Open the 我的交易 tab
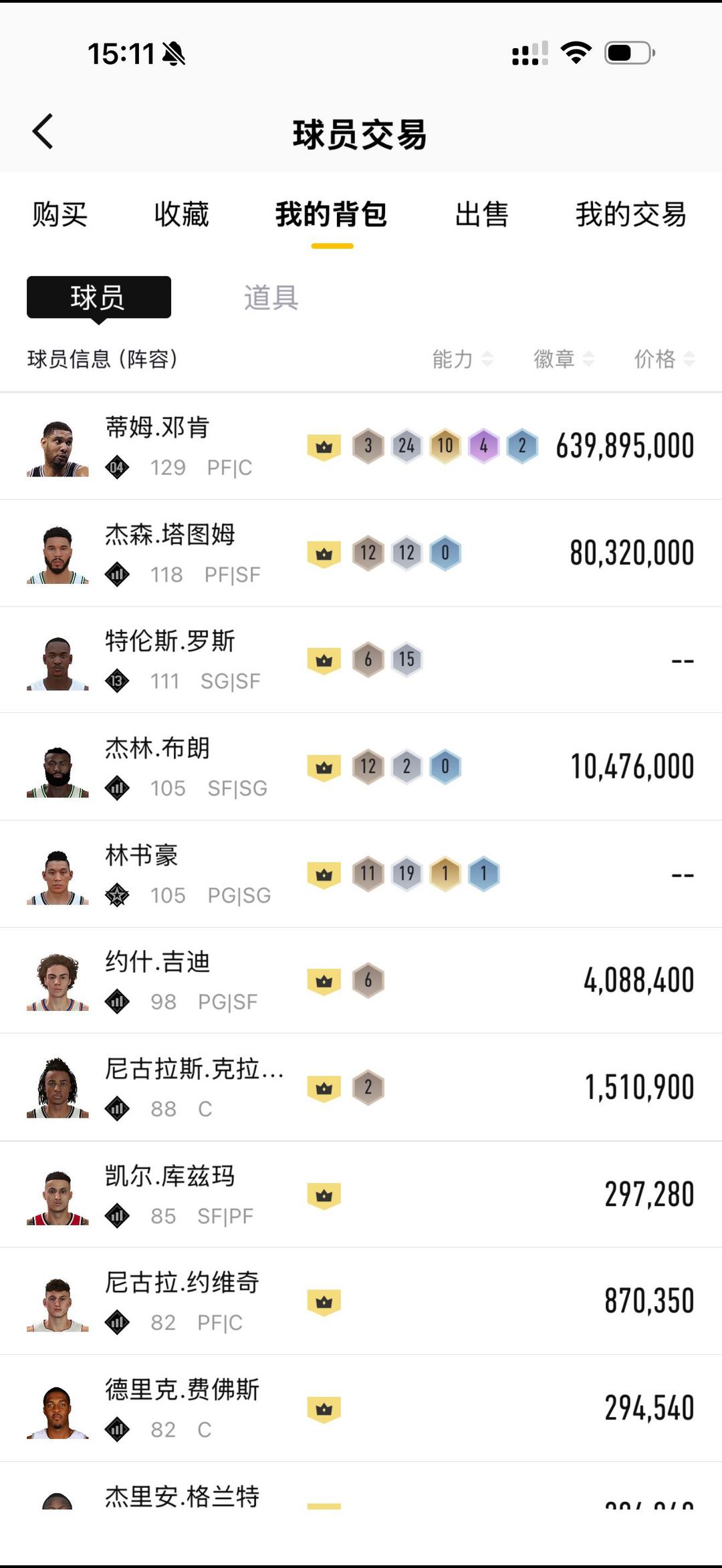722x1568 pixels. [630, 214]
